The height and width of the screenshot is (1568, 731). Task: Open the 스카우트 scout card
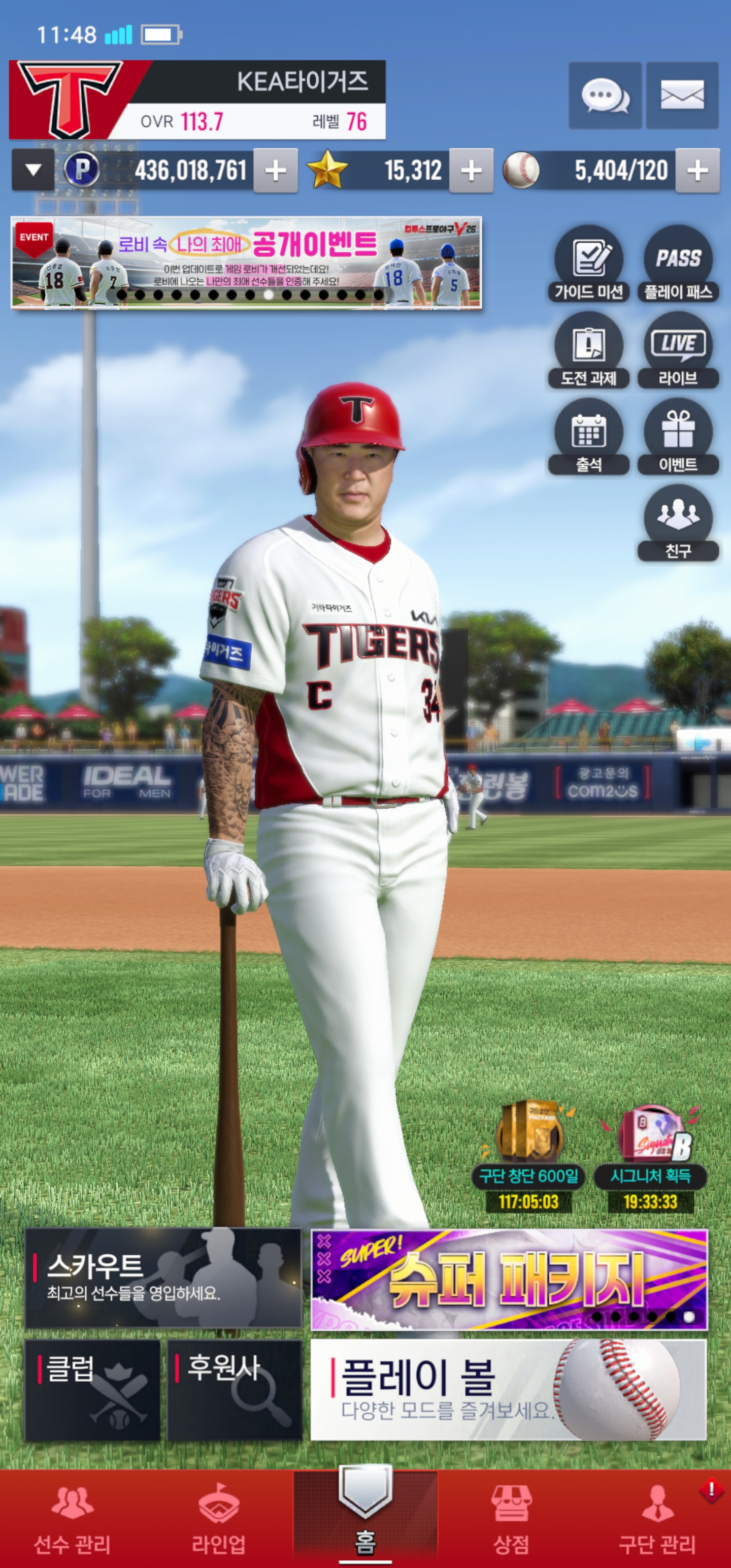click(163, 1278)
